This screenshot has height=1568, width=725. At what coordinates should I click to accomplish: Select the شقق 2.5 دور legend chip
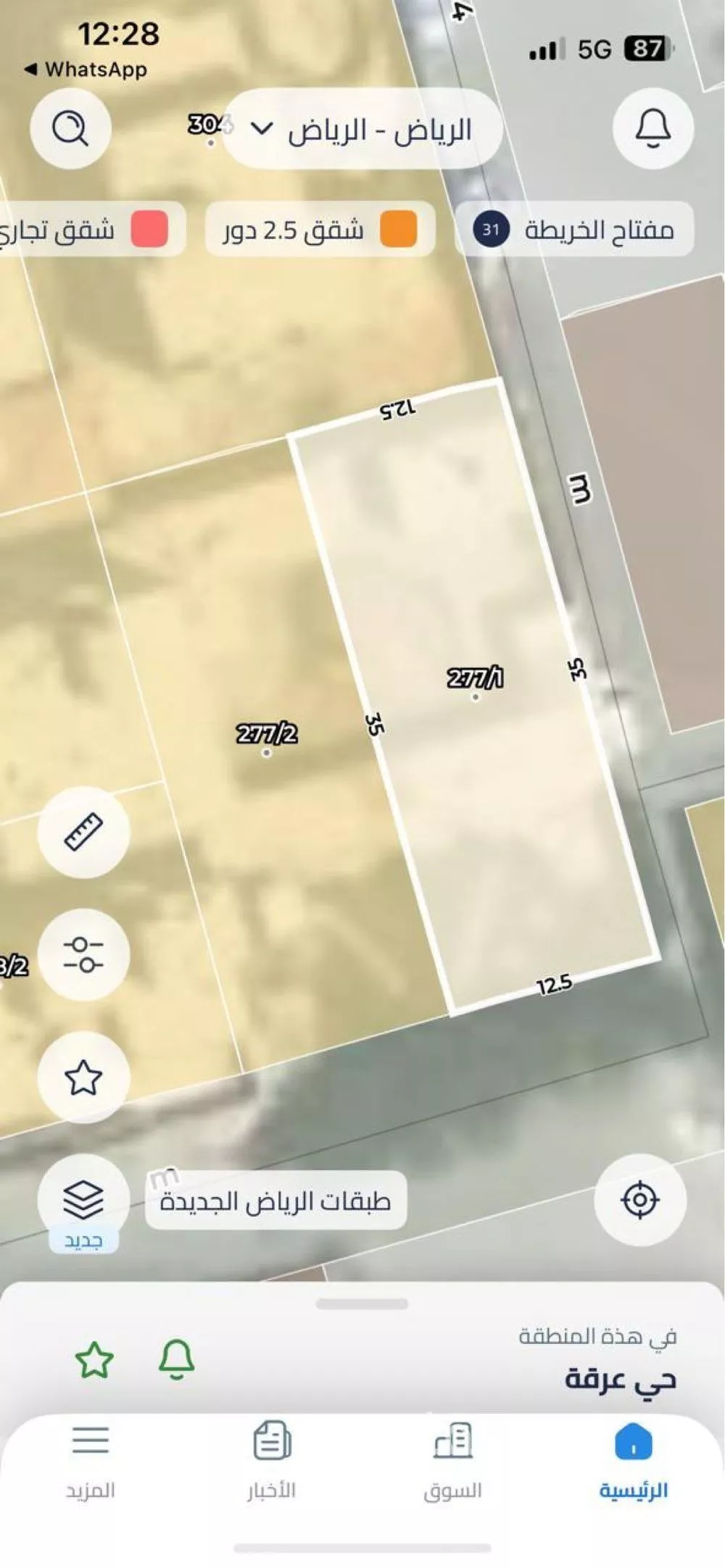pyautogui.click(x=320, y=230)
